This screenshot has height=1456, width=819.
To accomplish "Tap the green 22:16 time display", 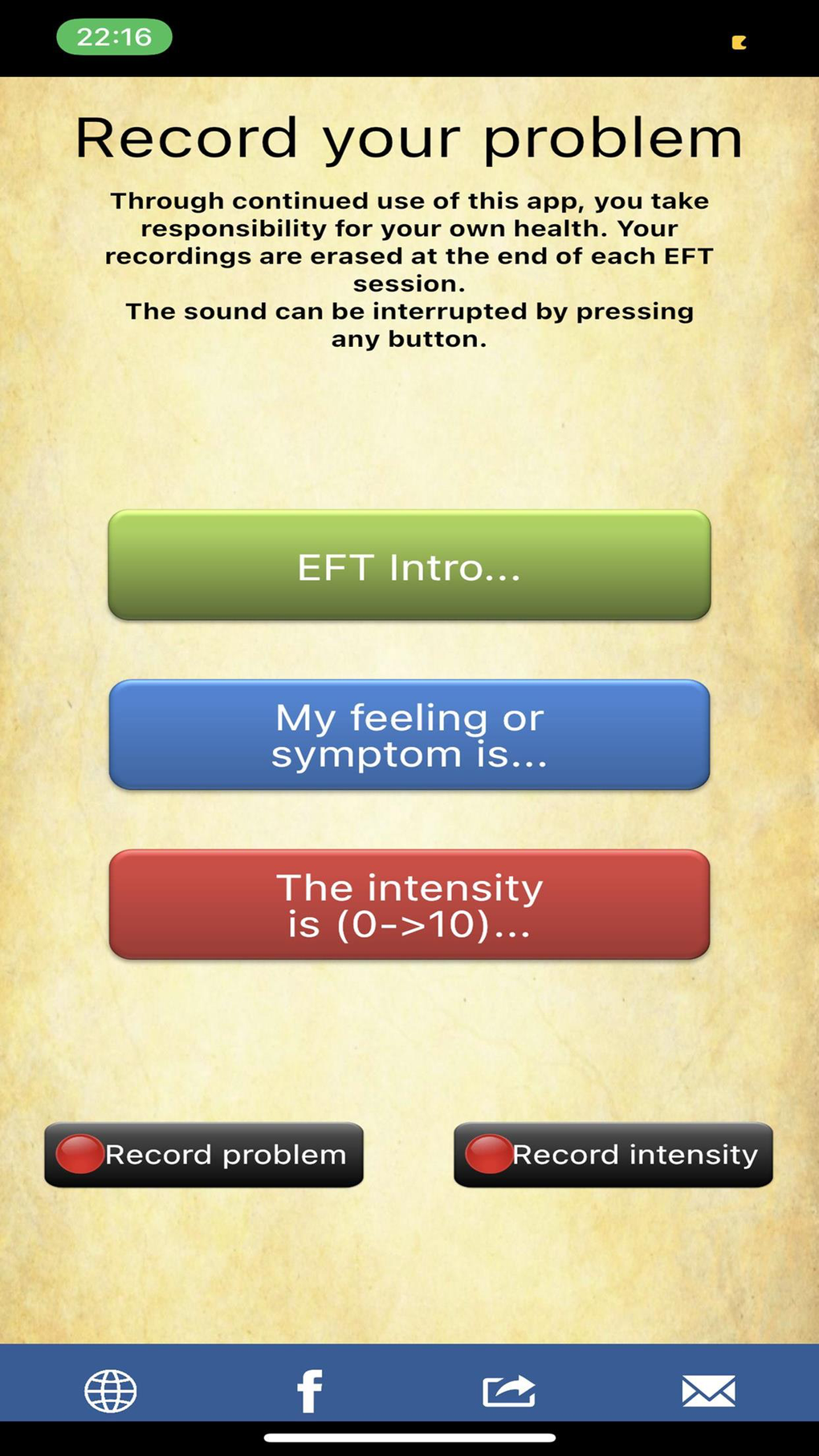I will [x=113, y=36].
